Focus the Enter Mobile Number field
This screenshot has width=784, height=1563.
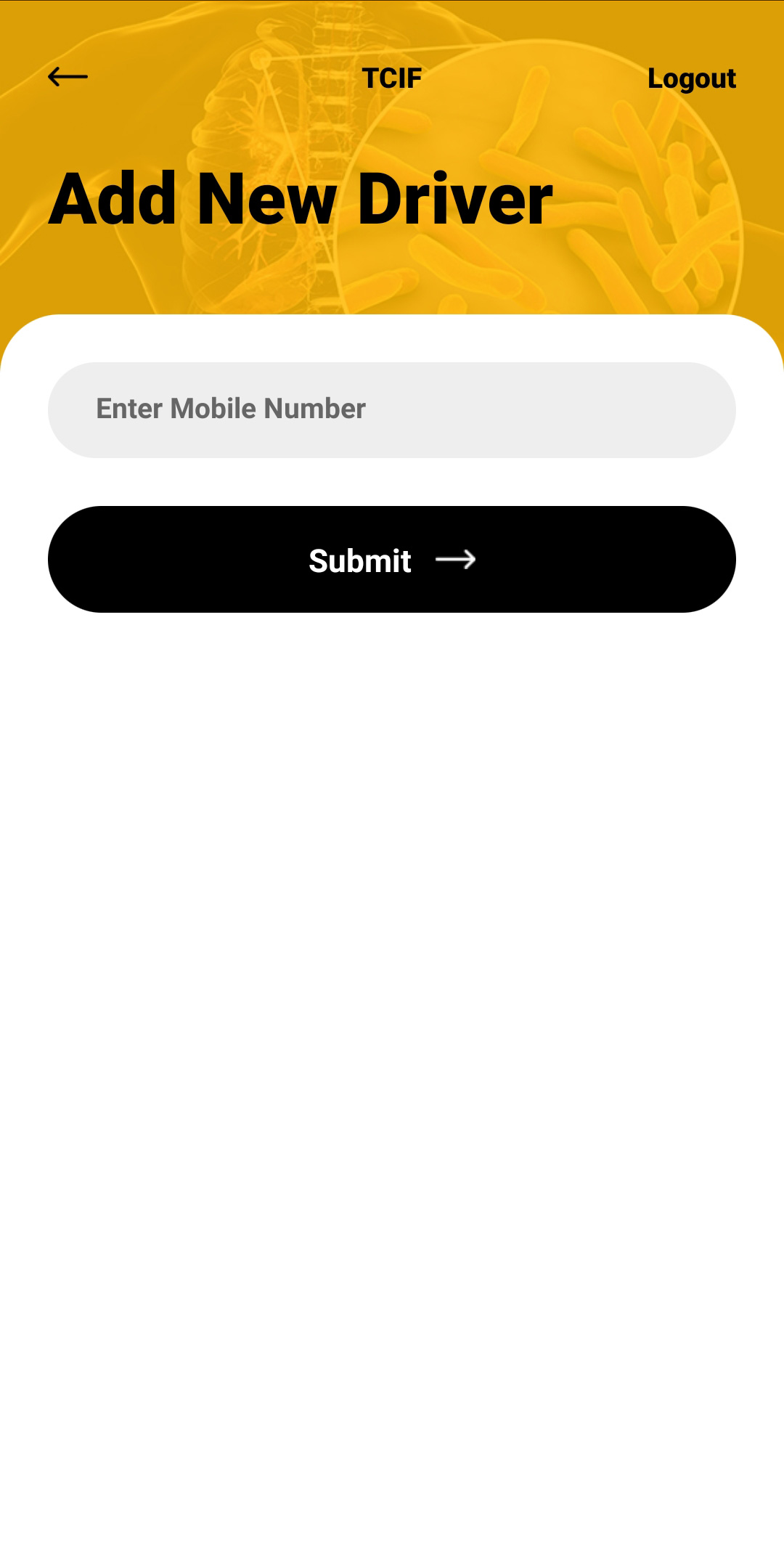pos(392,409)
